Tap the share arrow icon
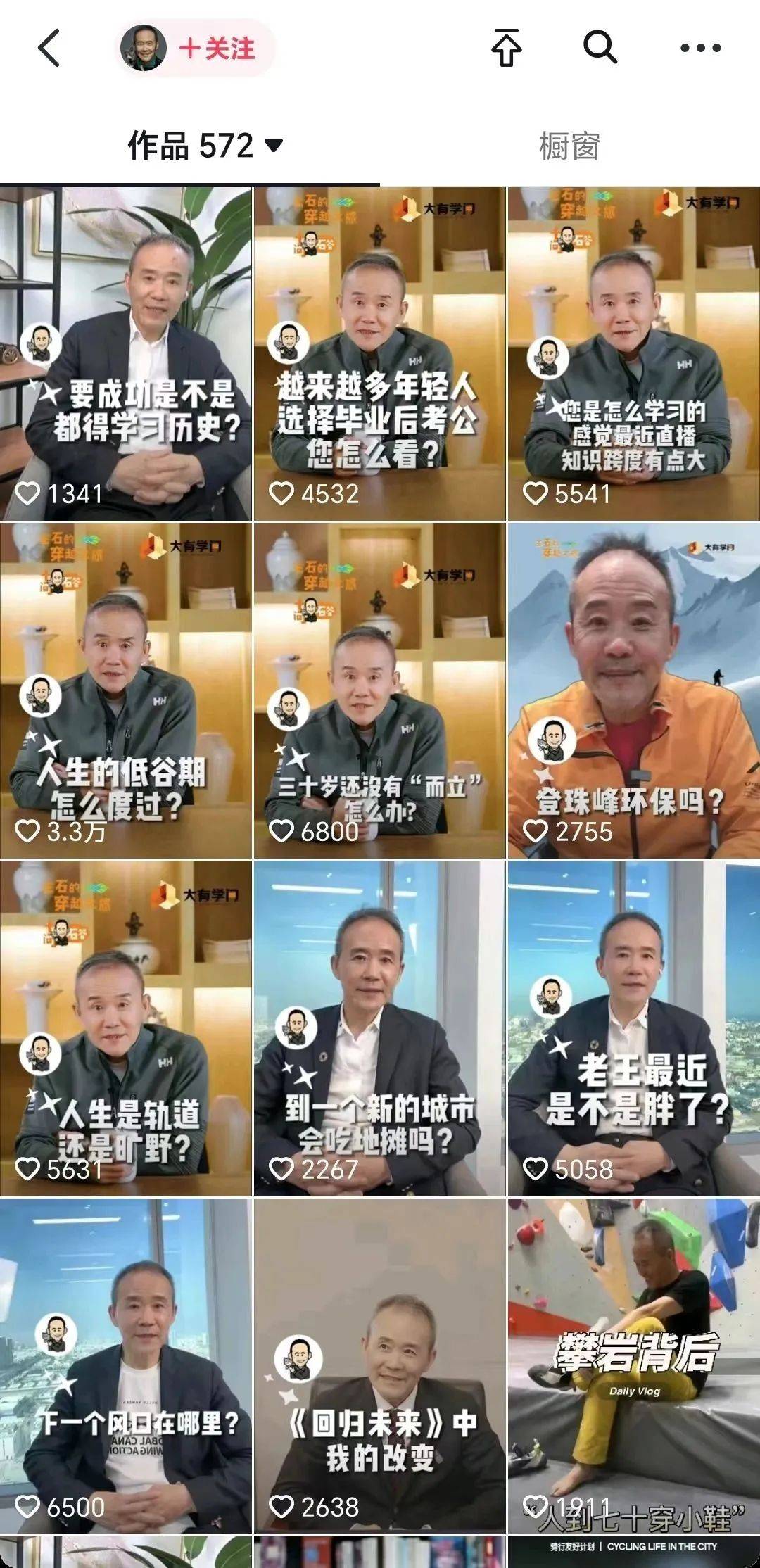 [506, 49]
